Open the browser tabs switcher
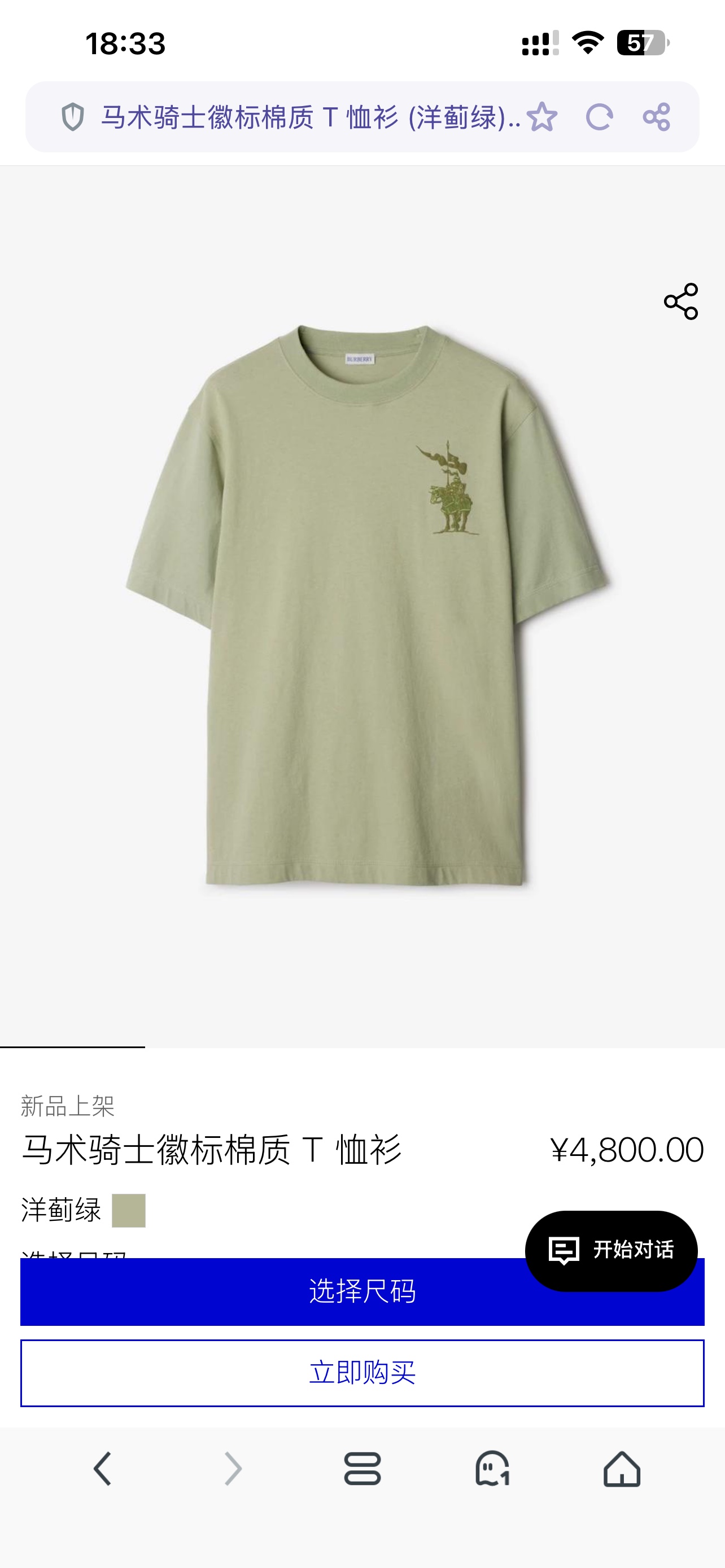 (362, 1468)
